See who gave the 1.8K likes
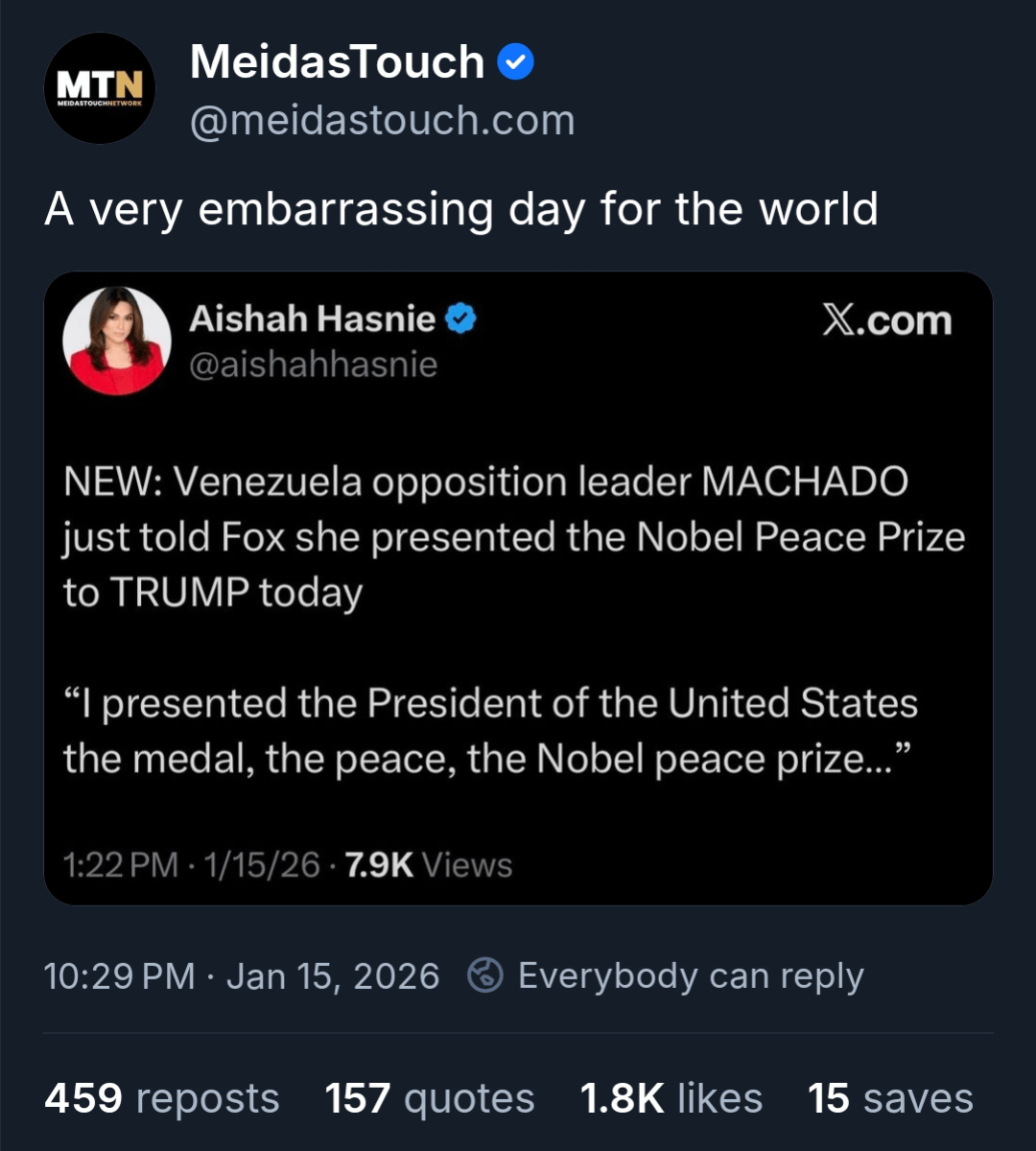The width and height of the screenshot is (1036, 1151). (671, 1098)
